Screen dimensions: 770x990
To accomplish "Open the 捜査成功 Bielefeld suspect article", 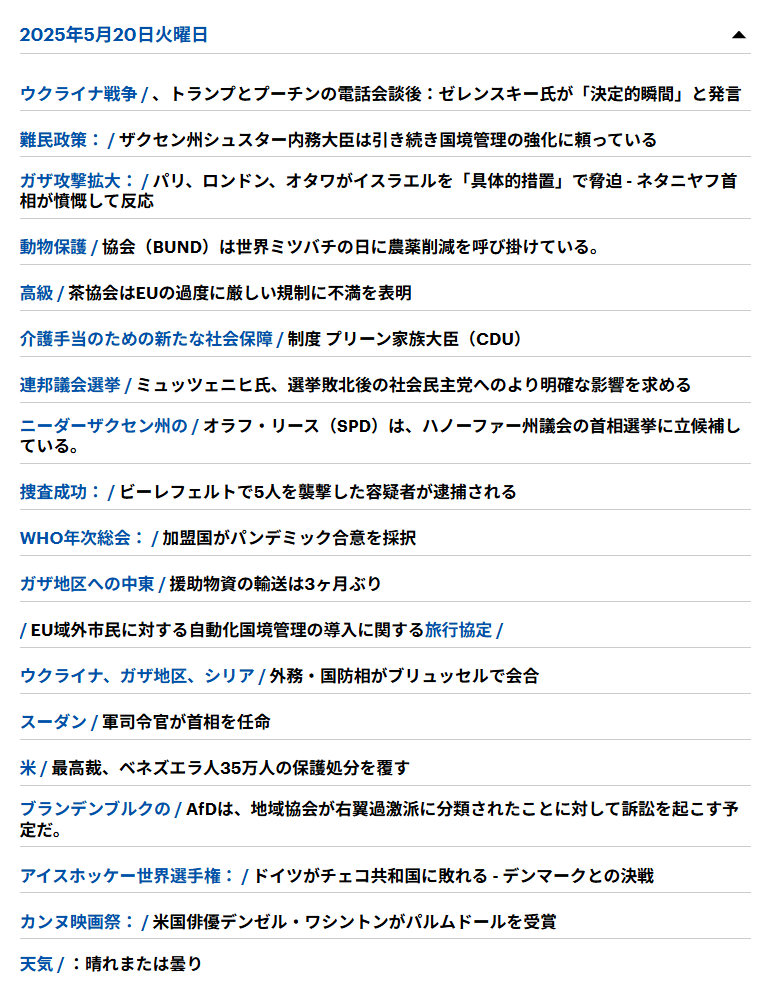I will click(x=268, y=492).
